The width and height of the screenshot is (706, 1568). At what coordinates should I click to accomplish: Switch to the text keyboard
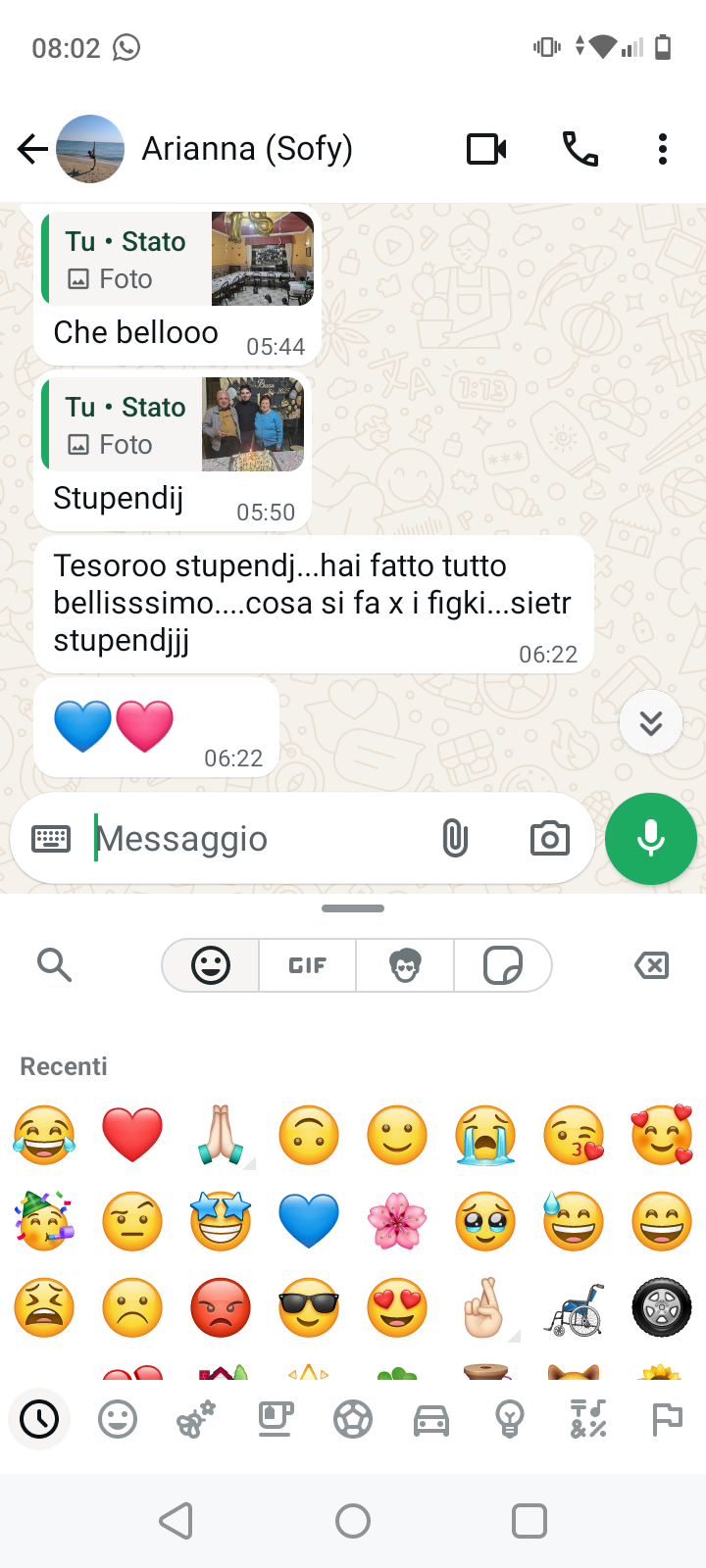(51, 839)
